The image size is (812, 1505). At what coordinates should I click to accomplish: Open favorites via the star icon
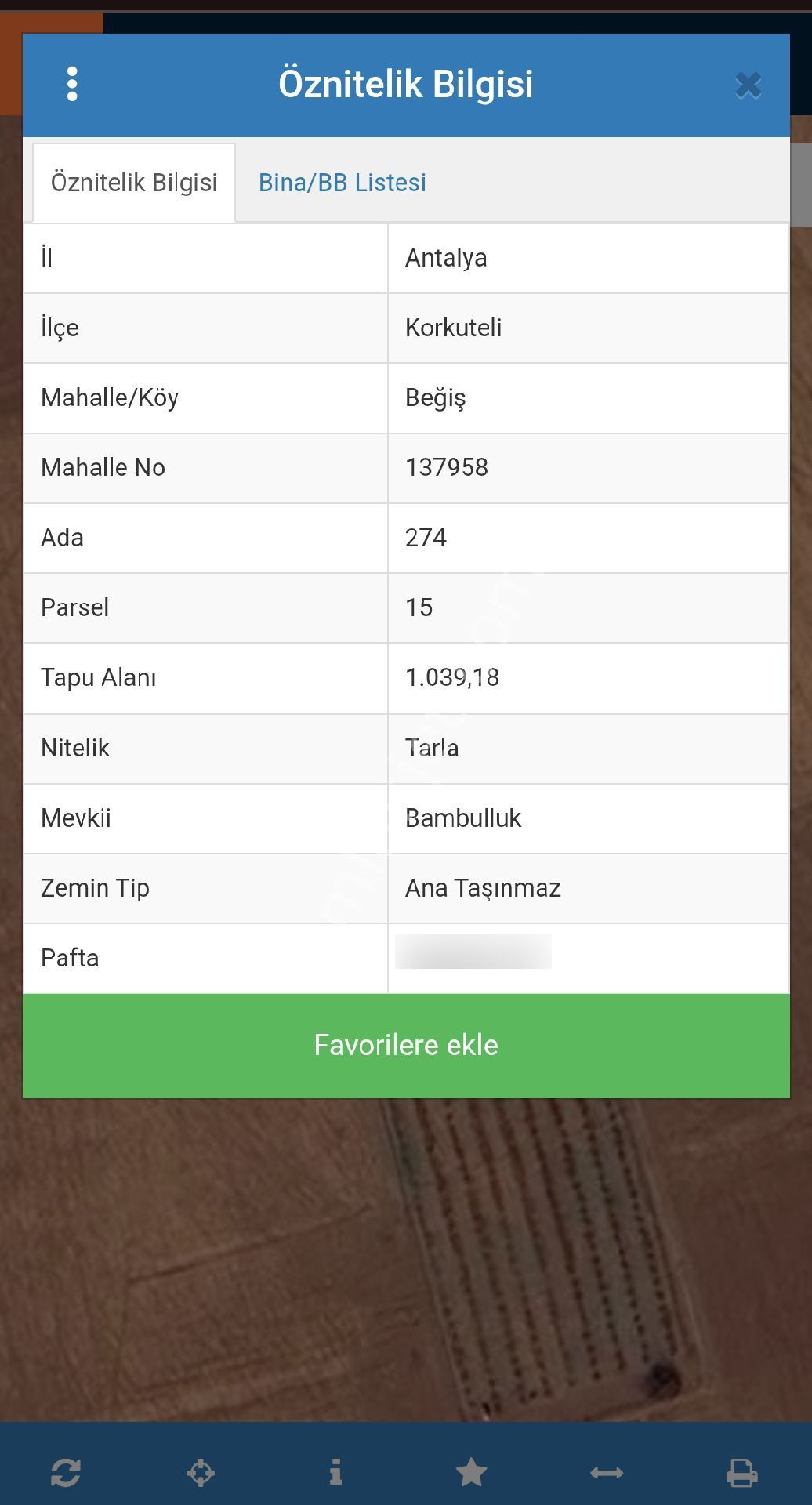click(471, 1472)
